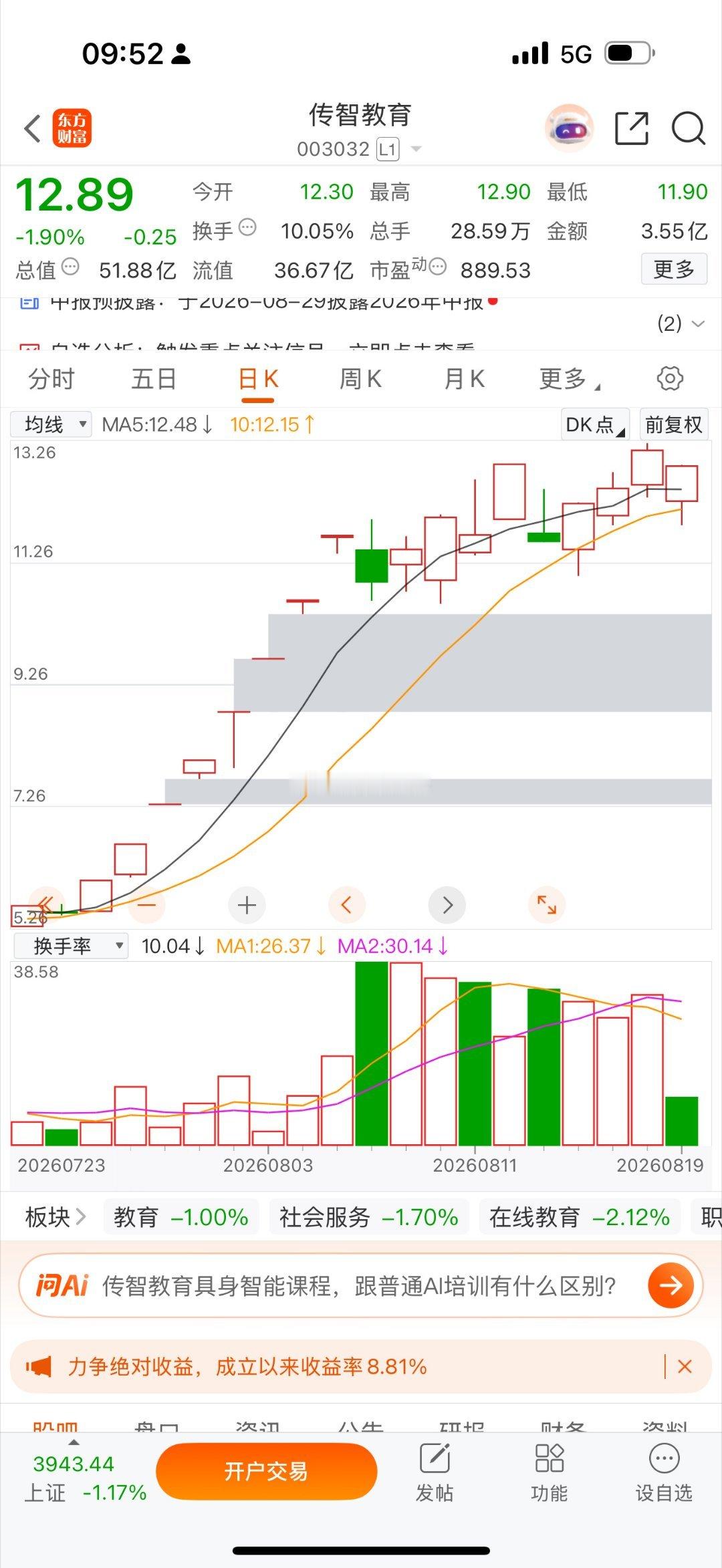Select the 周K chart tab

360,379
